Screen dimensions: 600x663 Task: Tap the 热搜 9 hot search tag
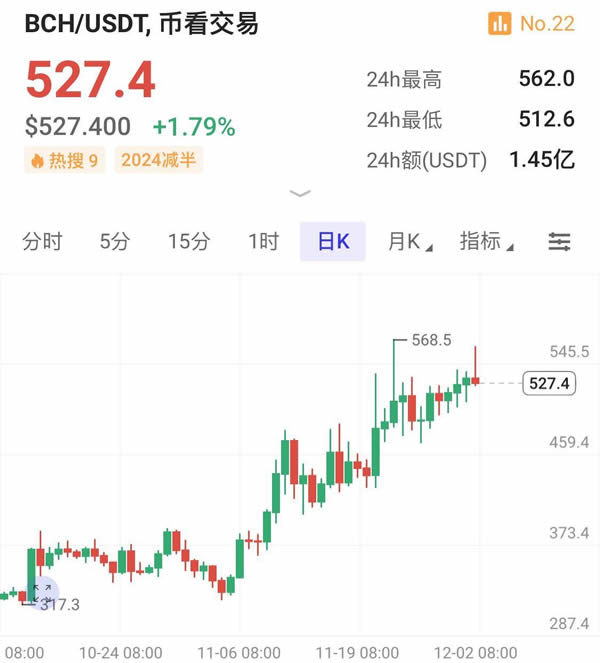click(65, 159)
